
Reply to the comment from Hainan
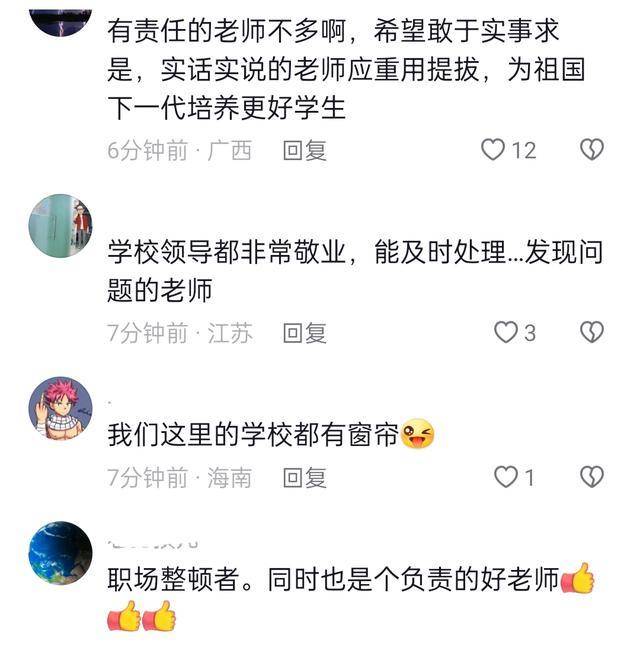[x=305, y=478]
